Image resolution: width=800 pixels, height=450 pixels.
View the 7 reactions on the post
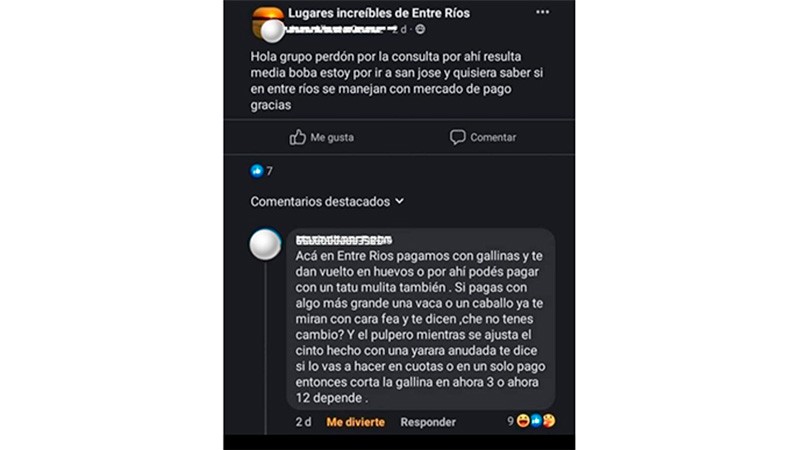click(x=262, y=171)
